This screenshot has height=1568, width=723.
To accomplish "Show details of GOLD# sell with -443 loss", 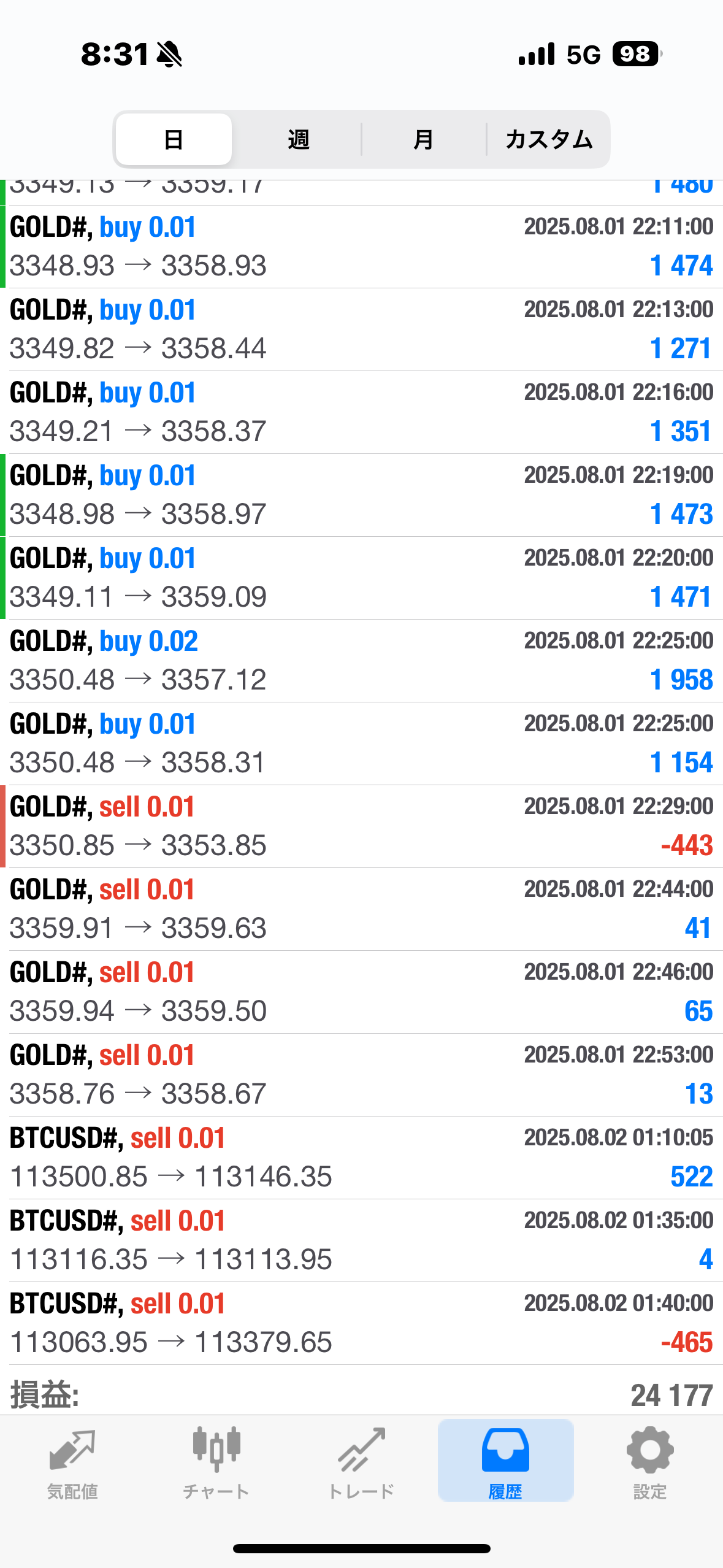I will (361, 826).
